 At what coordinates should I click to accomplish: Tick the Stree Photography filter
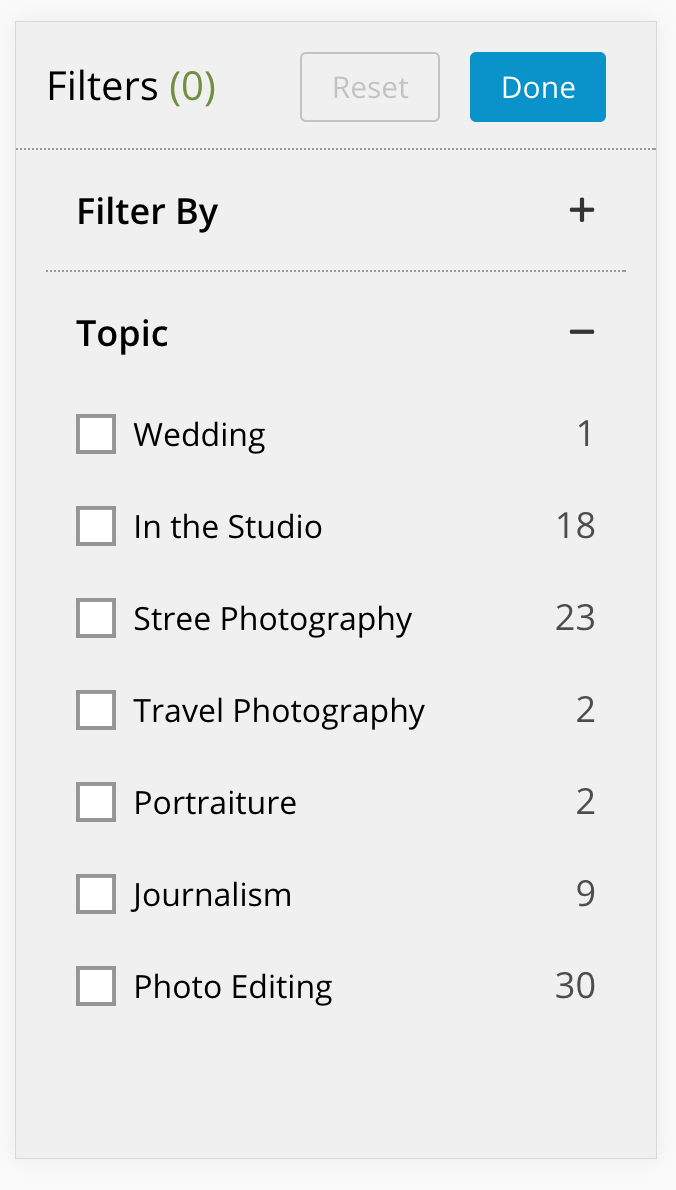[96, 618]
